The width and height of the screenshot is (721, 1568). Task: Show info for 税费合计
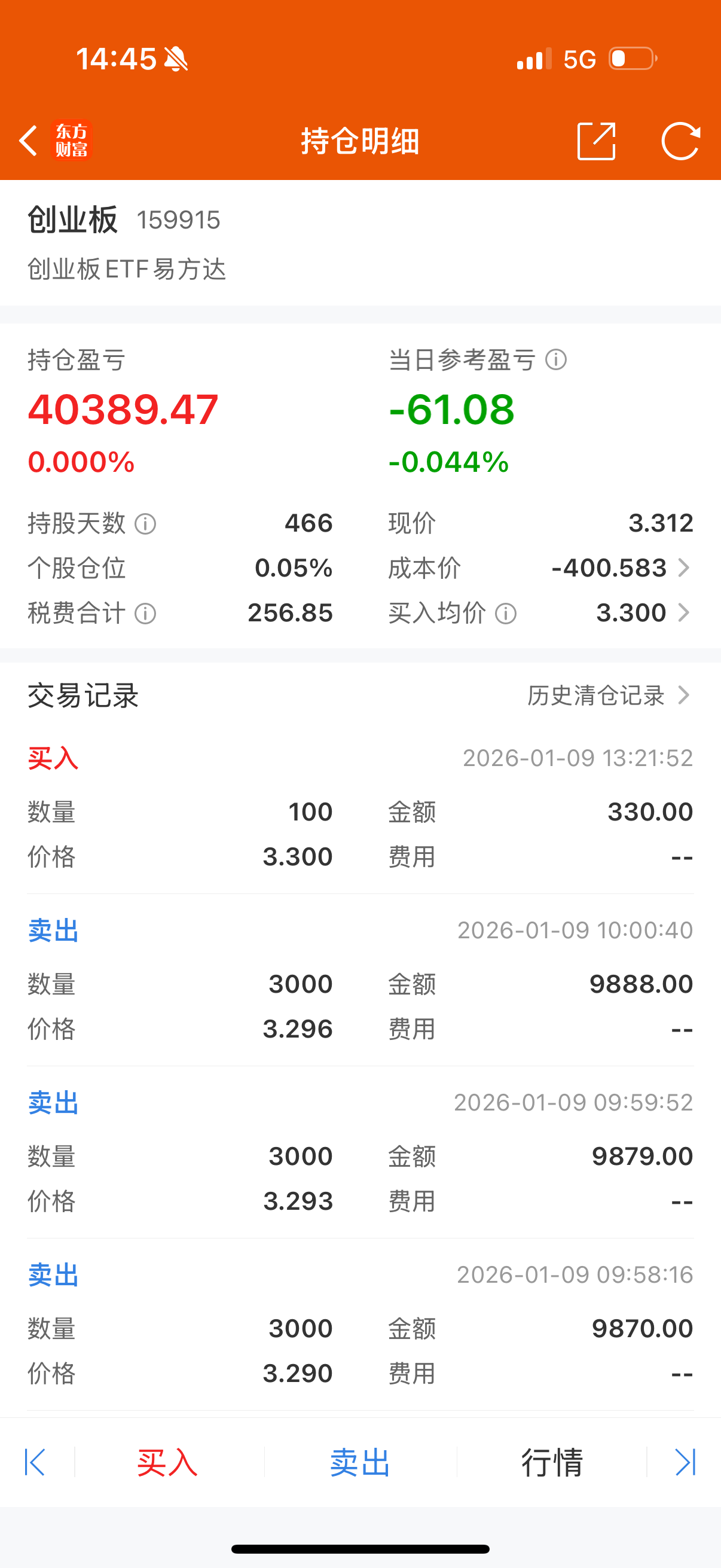145,613
